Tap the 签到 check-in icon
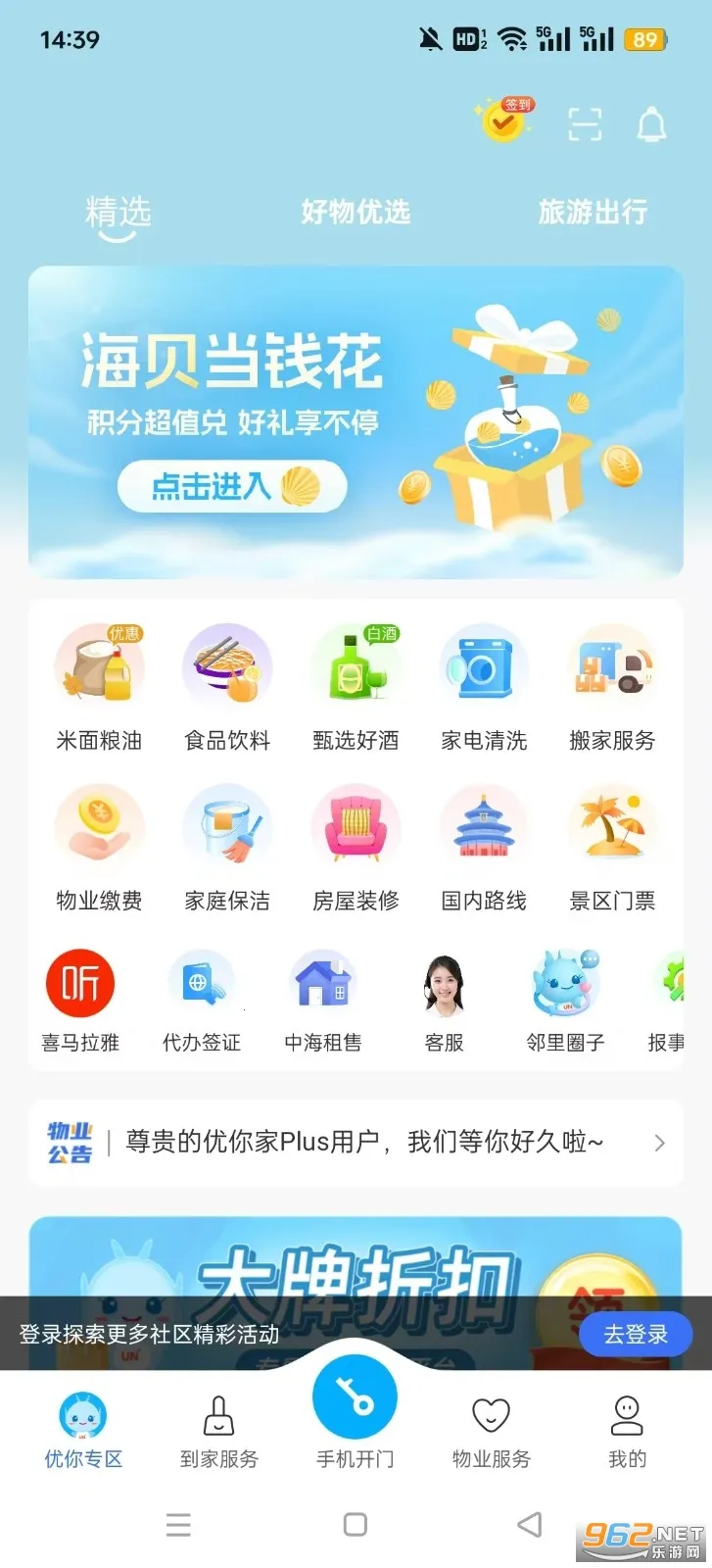This screenshot has width=712, height=1568. 504,122
